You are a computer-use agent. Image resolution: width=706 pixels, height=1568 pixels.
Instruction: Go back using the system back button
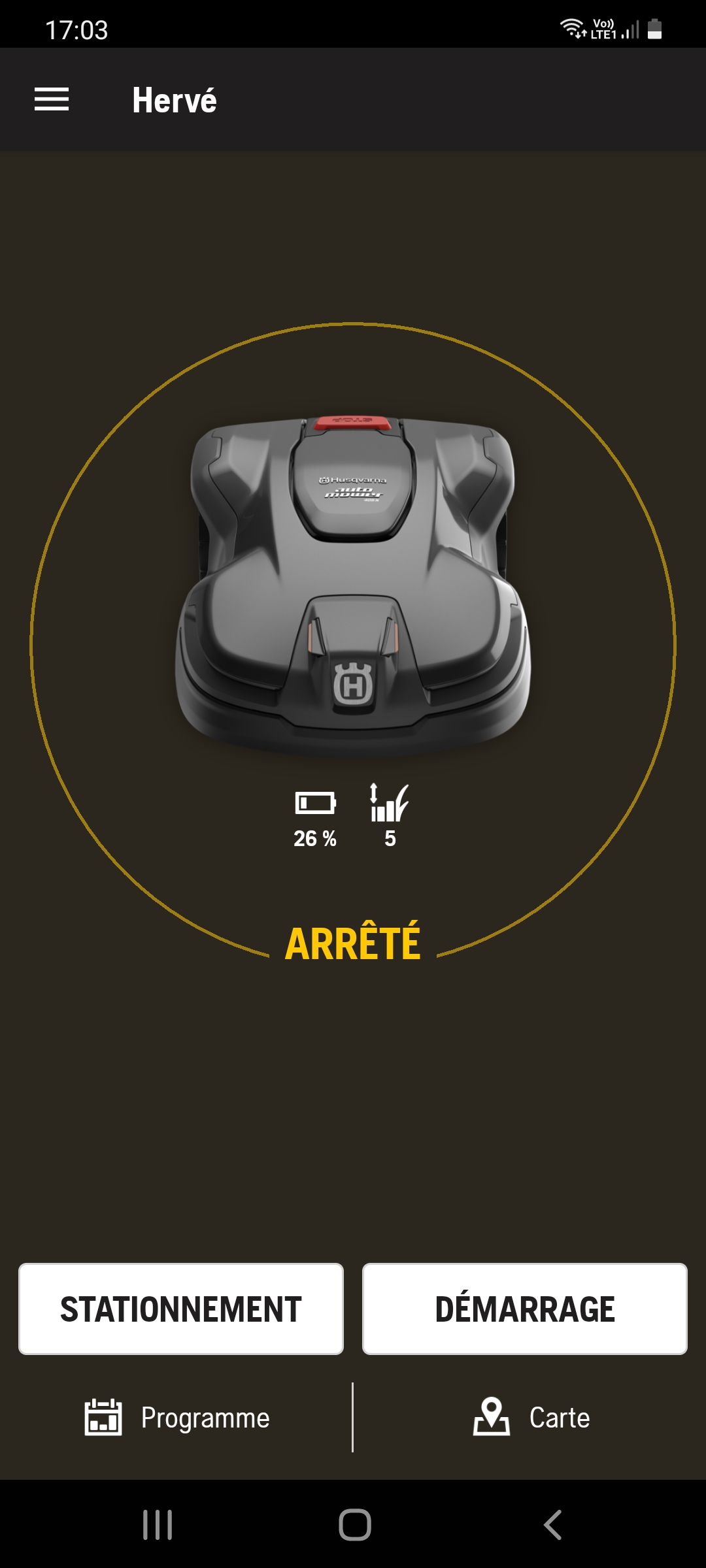click(x=552, y=1525)
